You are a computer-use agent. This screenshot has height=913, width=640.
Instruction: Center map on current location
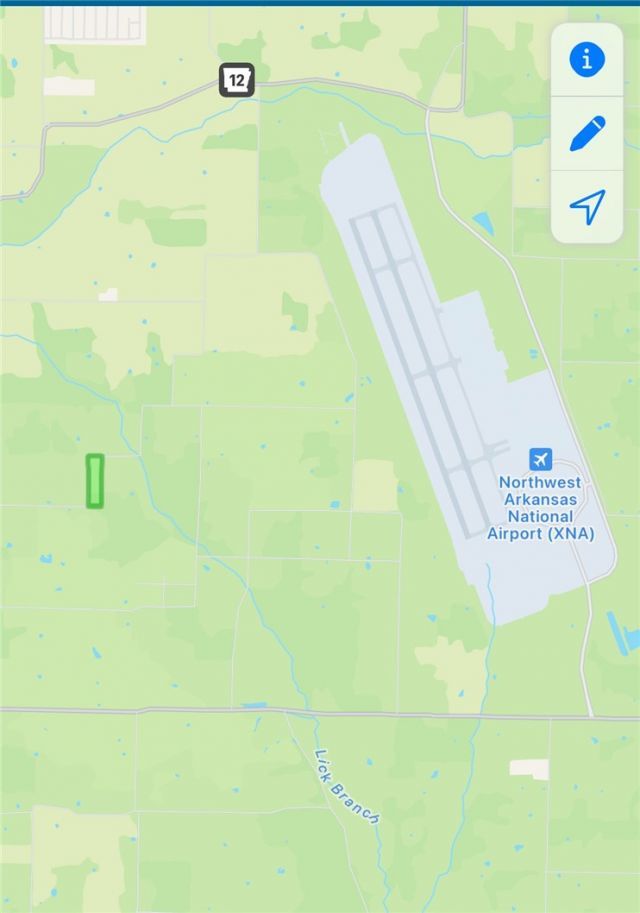pos(587,207)
